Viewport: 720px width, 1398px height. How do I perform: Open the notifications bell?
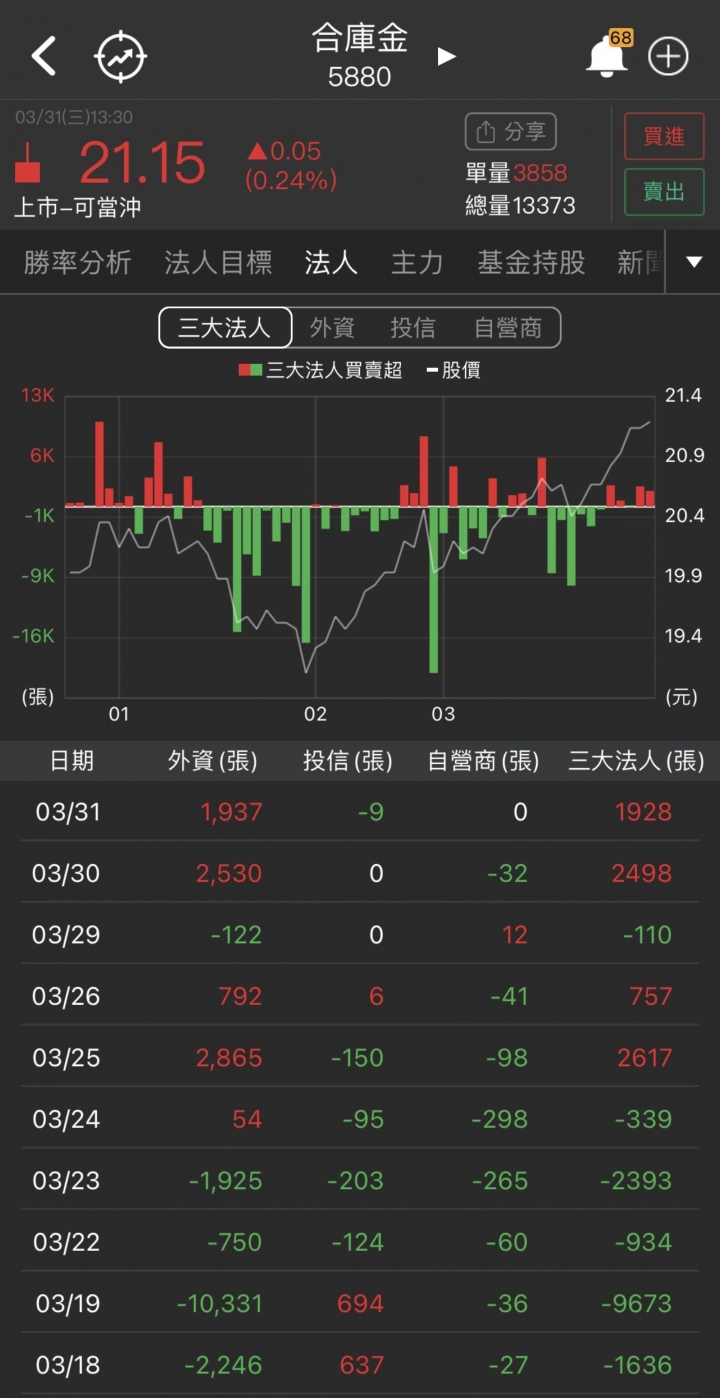(x=606, y=57)
